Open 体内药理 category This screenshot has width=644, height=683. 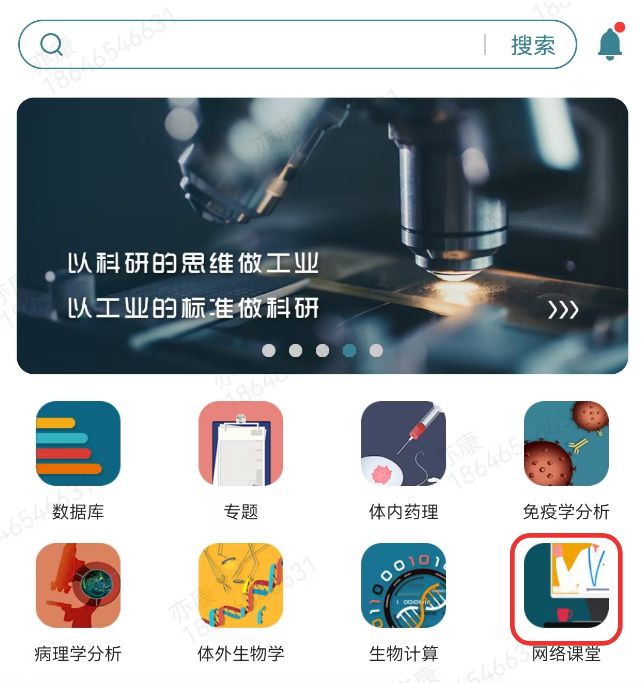[x=403, y=443]
